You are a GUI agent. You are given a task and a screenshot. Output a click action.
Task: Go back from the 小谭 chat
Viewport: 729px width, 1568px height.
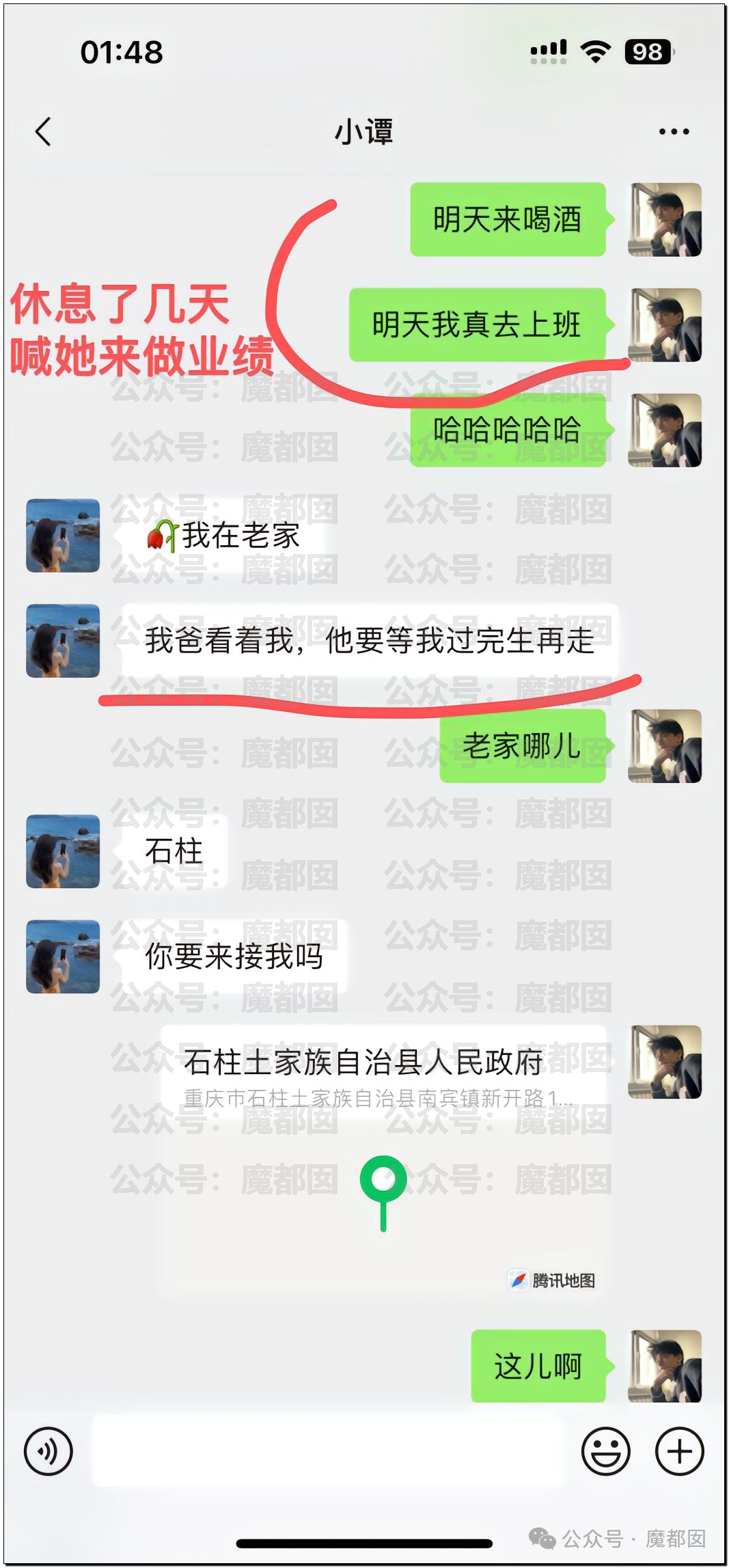tap(43, 131)
